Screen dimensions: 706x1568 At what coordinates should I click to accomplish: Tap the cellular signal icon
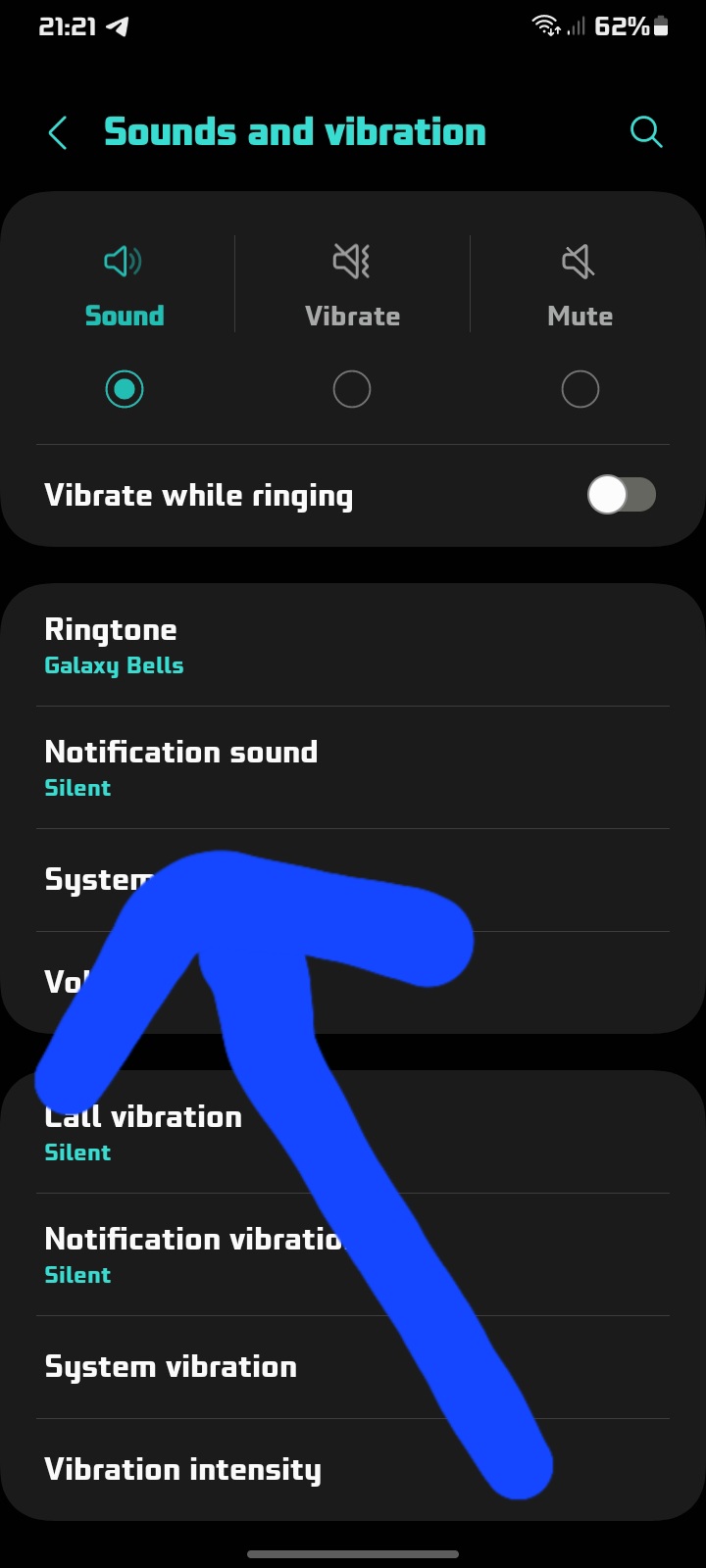pos(577,26)
